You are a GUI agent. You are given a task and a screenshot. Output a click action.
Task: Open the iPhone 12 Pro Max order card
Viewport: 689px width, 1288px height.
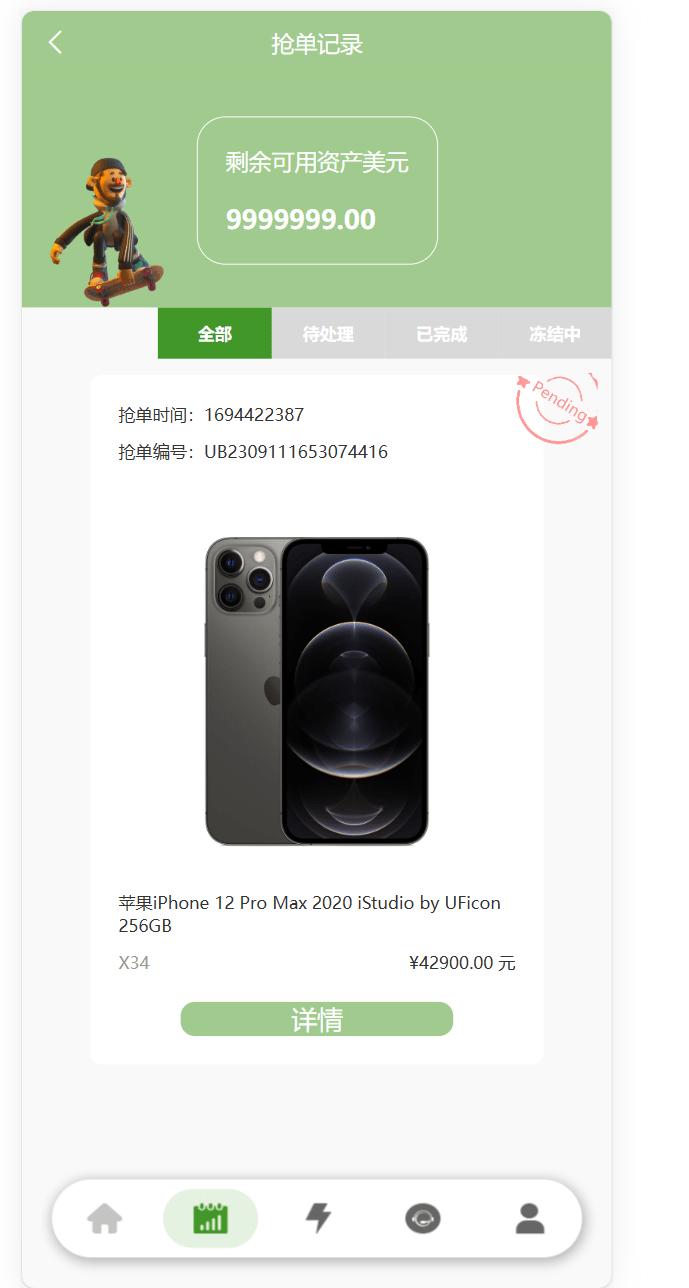pyautogui.click(x=316, y=690)
